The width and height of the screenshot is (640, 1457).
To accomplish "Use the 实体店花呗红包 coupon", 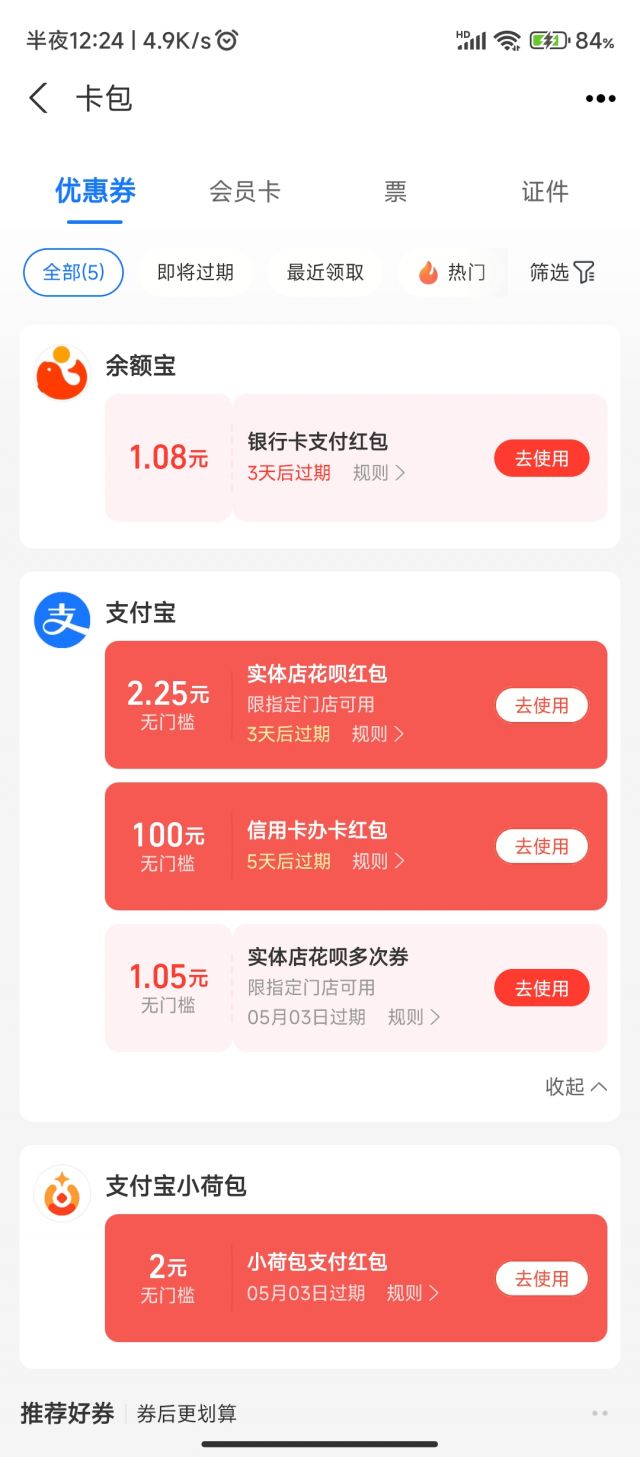I will click(542, 705).
